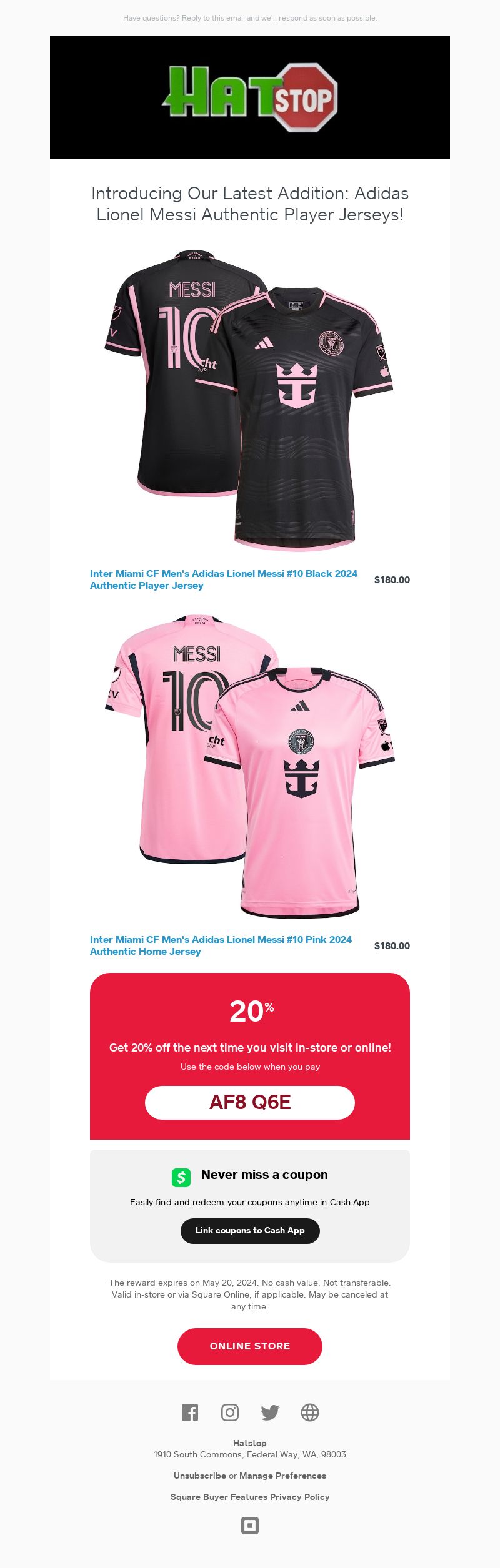
Task: Tap the pink Messi jersey image
Action: click(250, 767)
